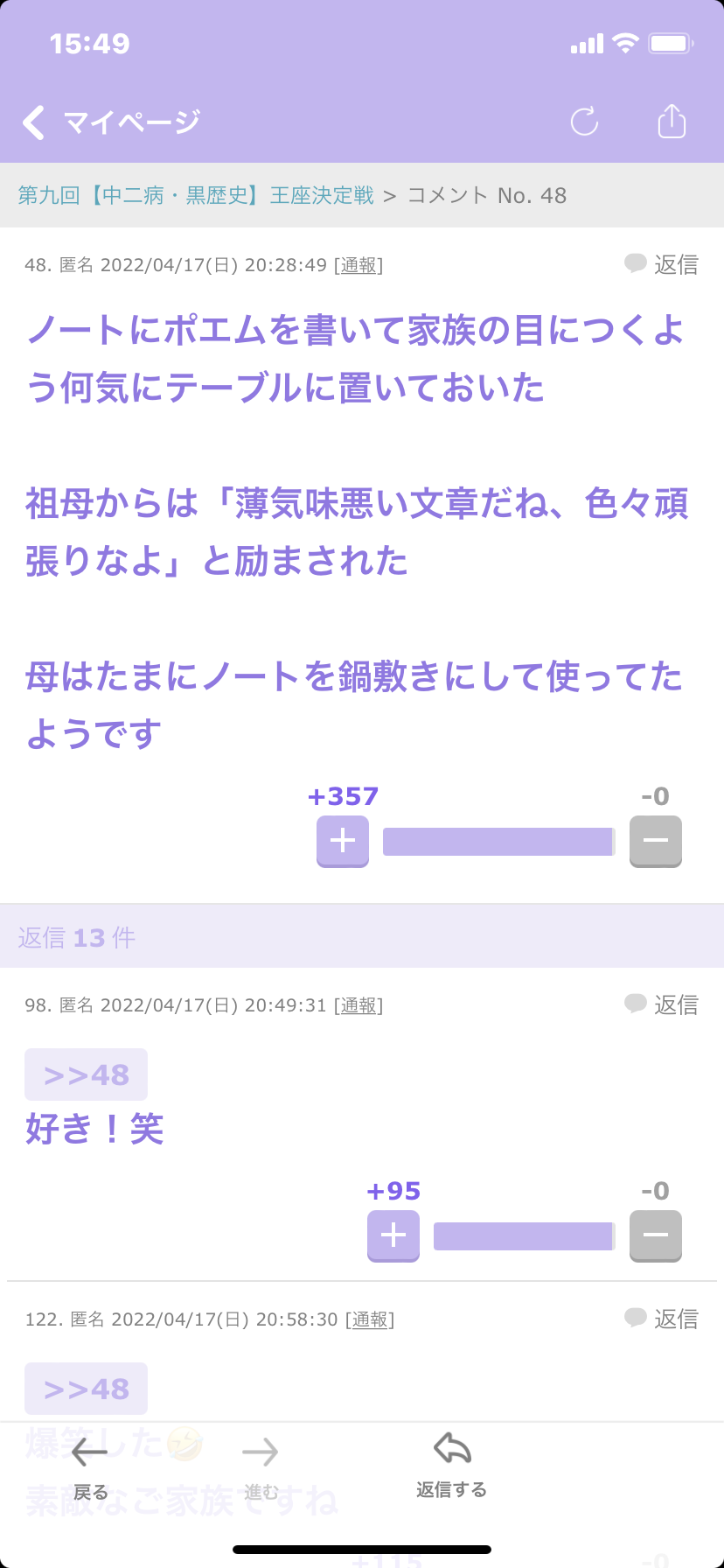724x1568 pixels.
Task: Tap 戻る in the bottom toolbar
Action: pos(90,1469)
